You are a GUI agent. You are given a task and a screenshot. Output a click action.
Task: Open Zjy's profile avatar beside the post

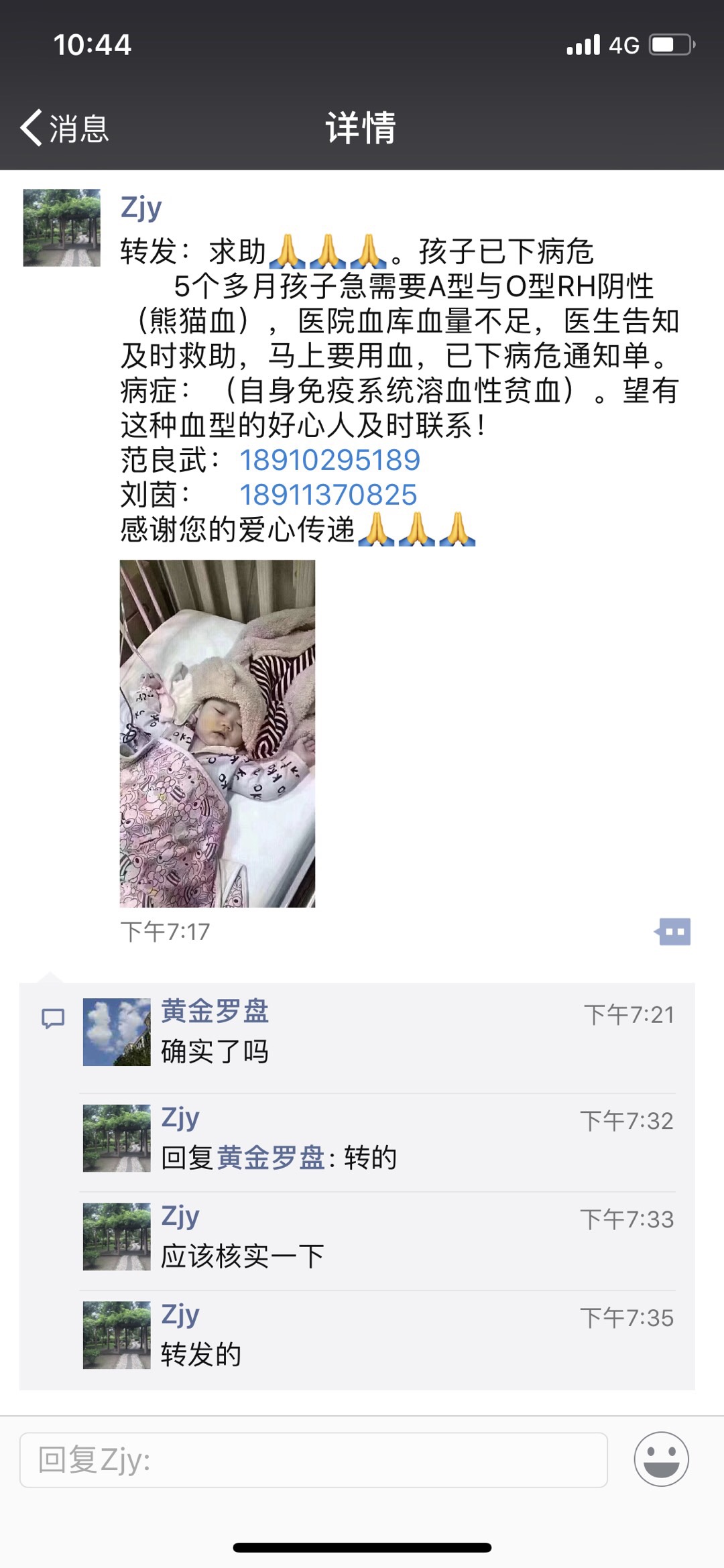point(62,228)
